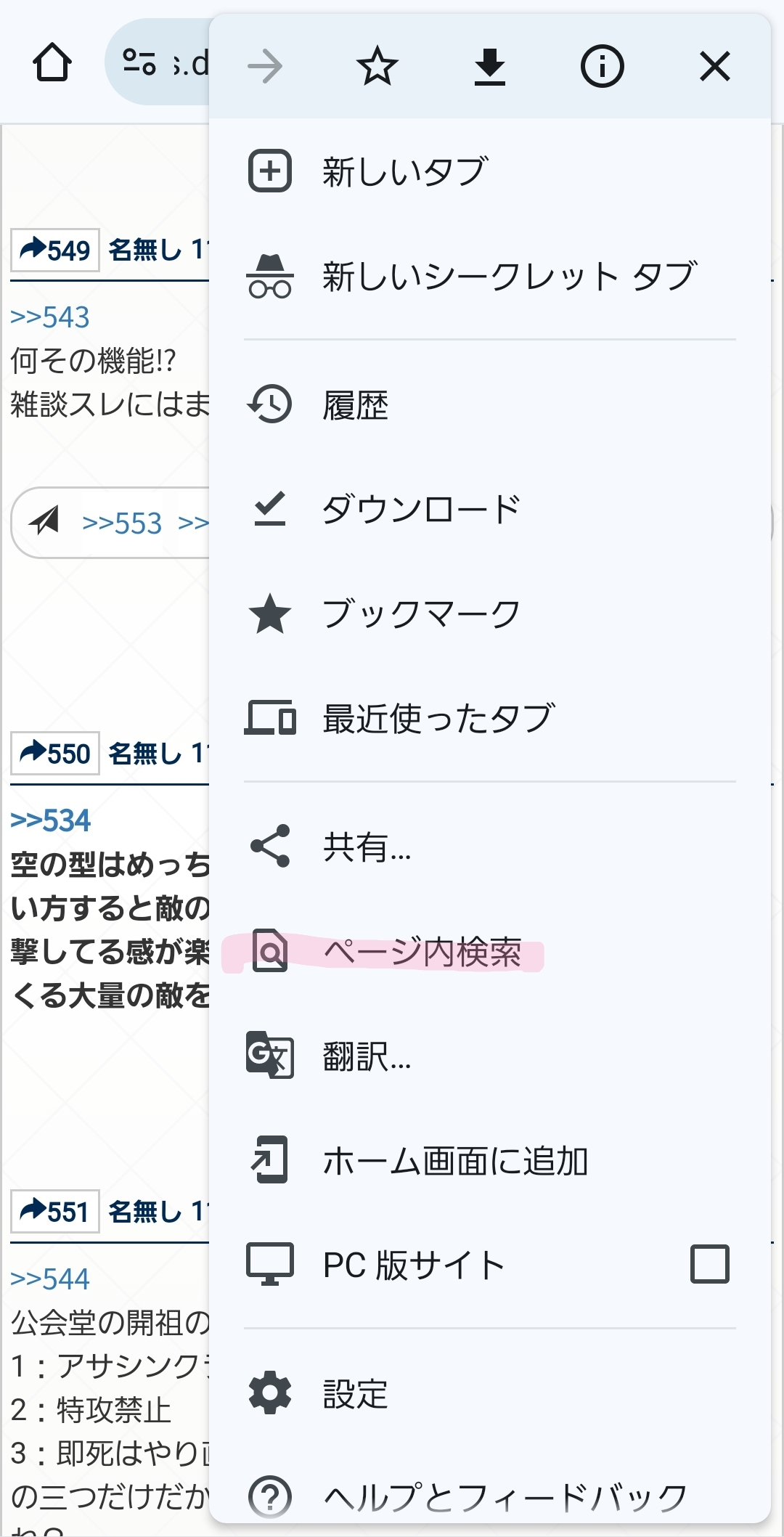Toggle the PC 版サイト checkbox
The image size is (784, 1537).
point(709,1264)
